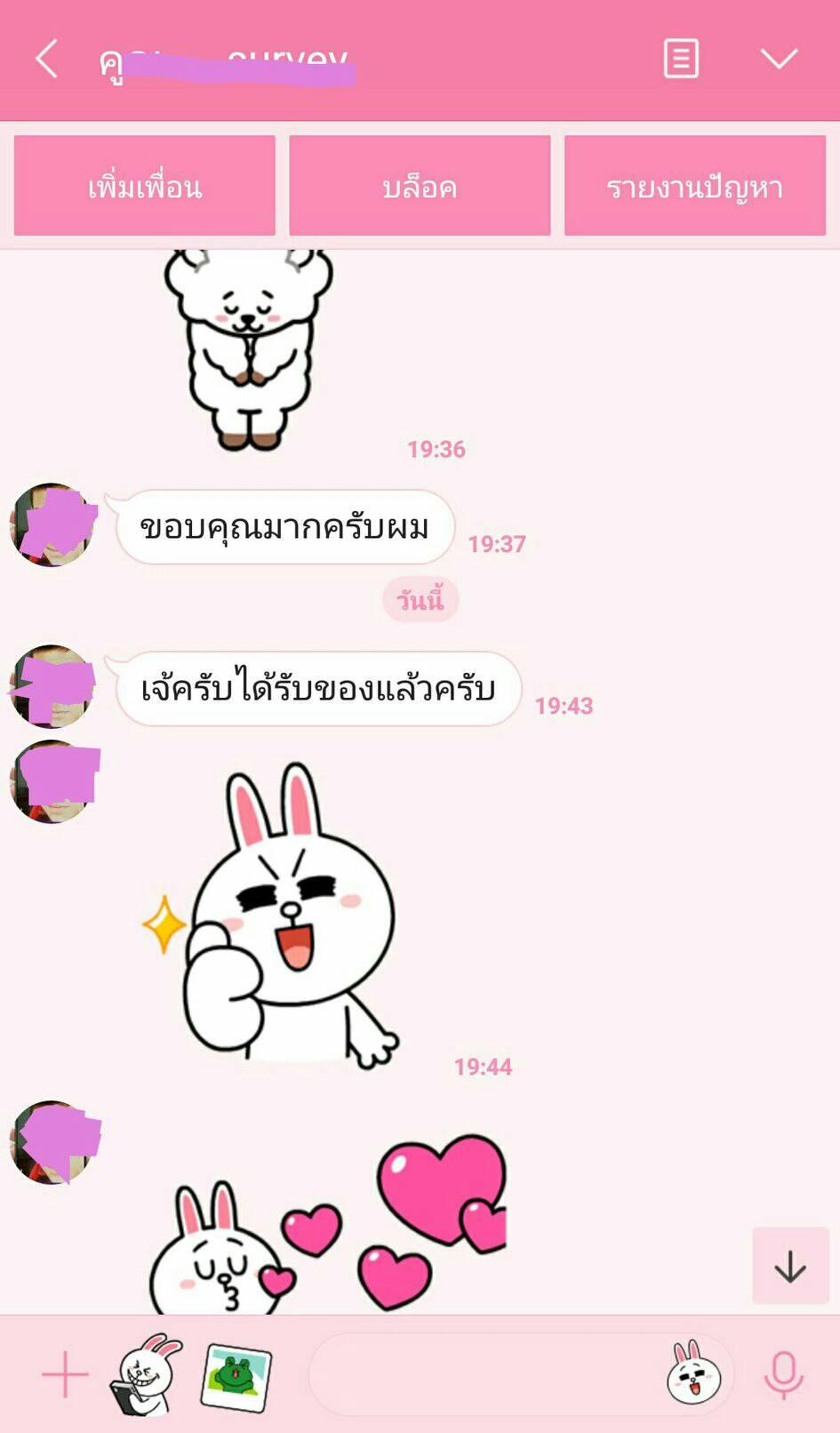Block this contact with บล็อค
The height and width of the screenshot is (1433, 840).
(420, 187)
